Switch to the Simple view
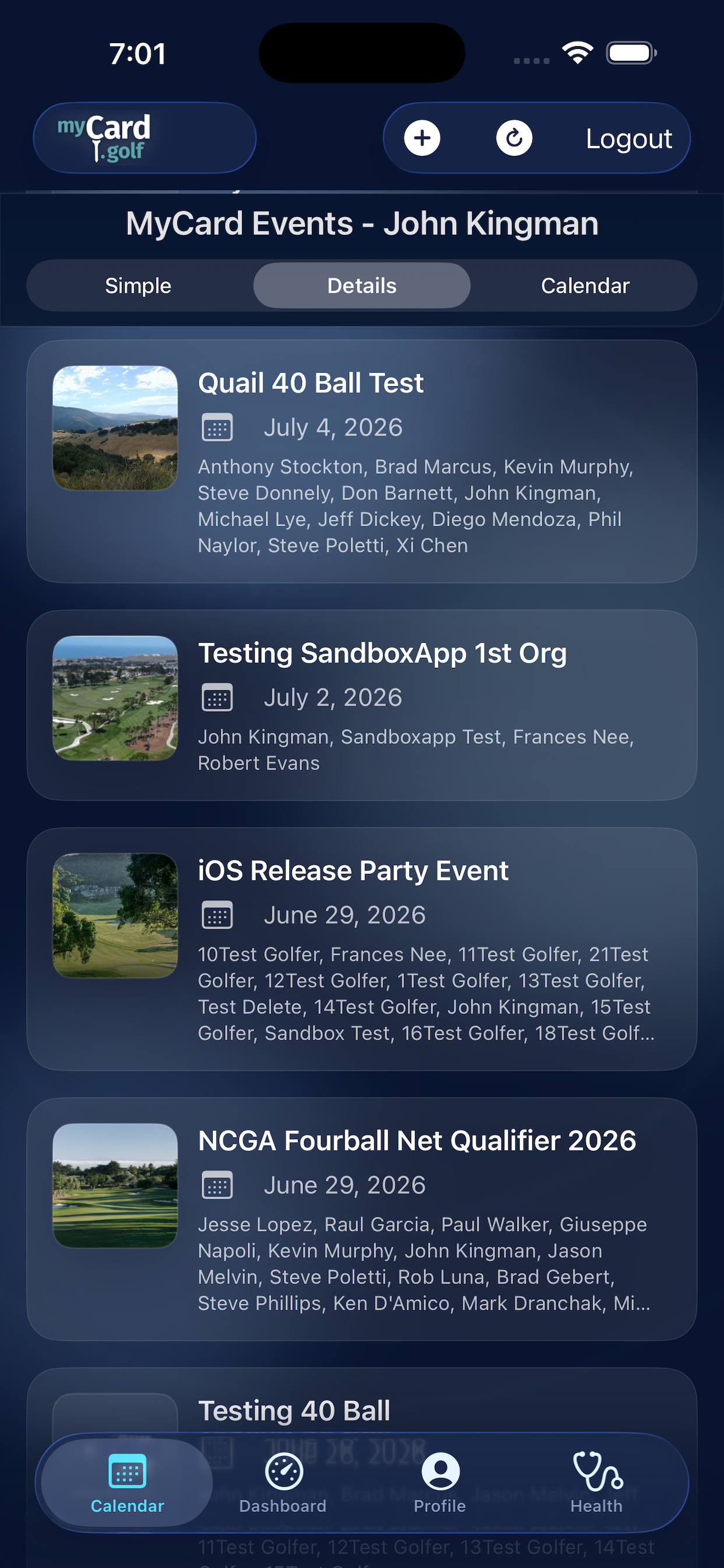Image resolution: width=724 pixels, height=1568 pixels. [x=138, y=285]
